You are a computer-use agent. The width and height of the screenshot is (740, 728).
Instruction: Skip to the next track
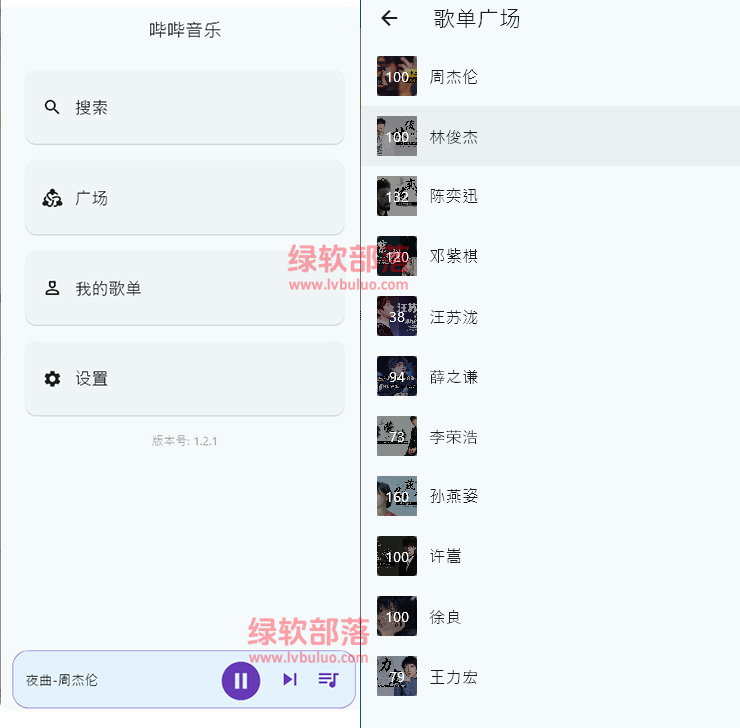[289, 680]
